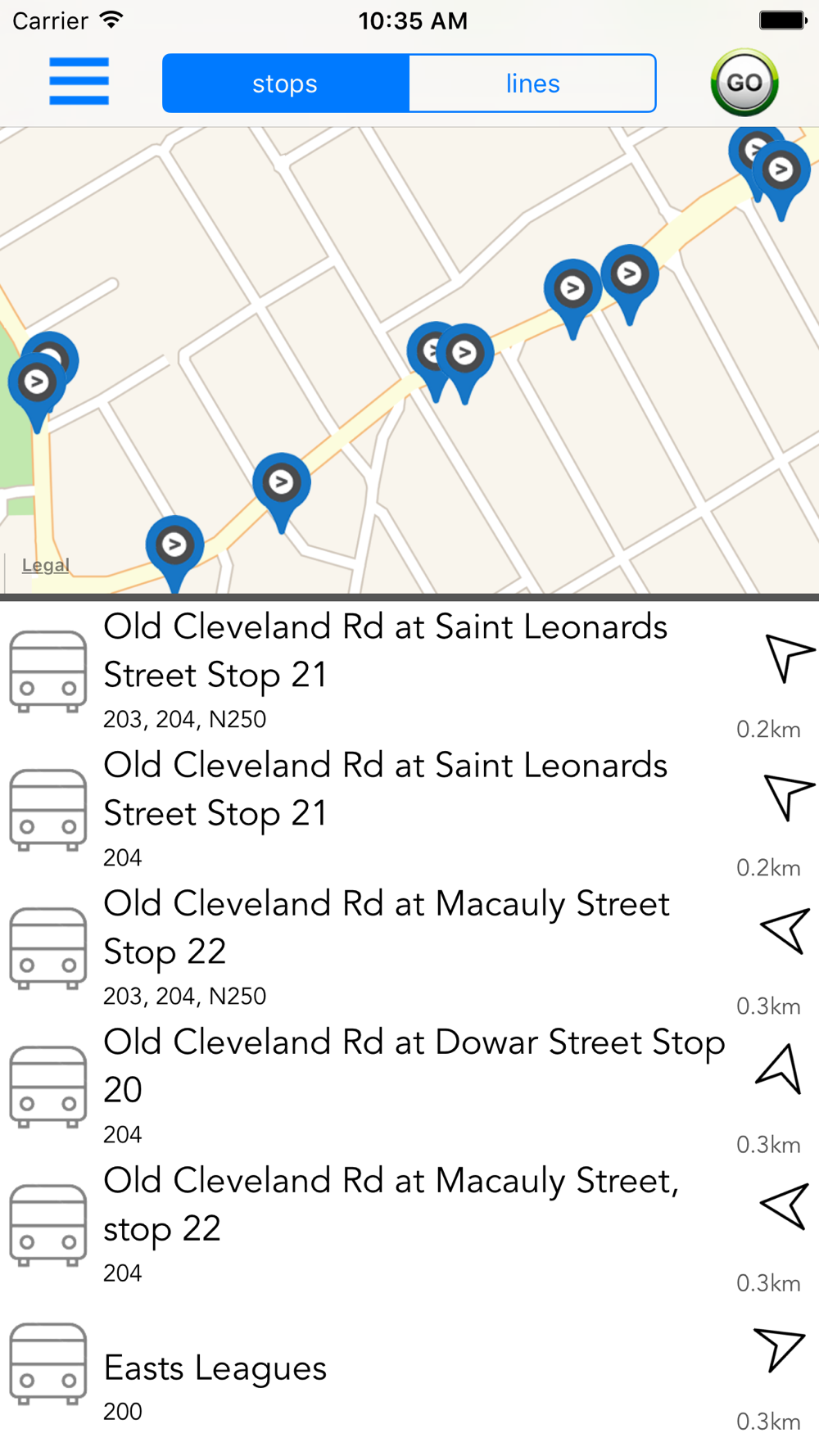Switch to the lines tab
This screenshot has width=819, height=1456.
coord(532,84)
